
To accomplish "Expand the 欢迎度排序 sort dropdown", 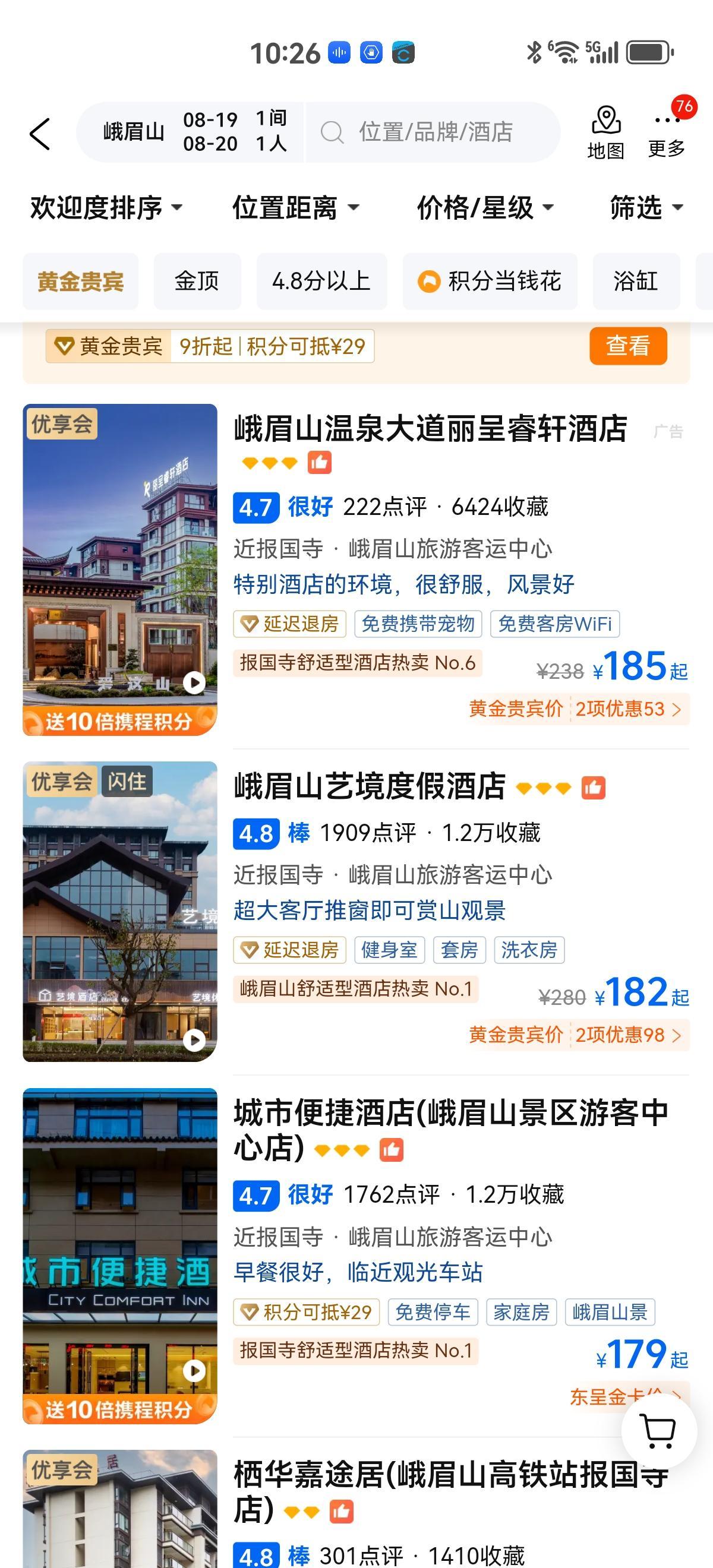I will pyautogui.click(x=106, y=207).
